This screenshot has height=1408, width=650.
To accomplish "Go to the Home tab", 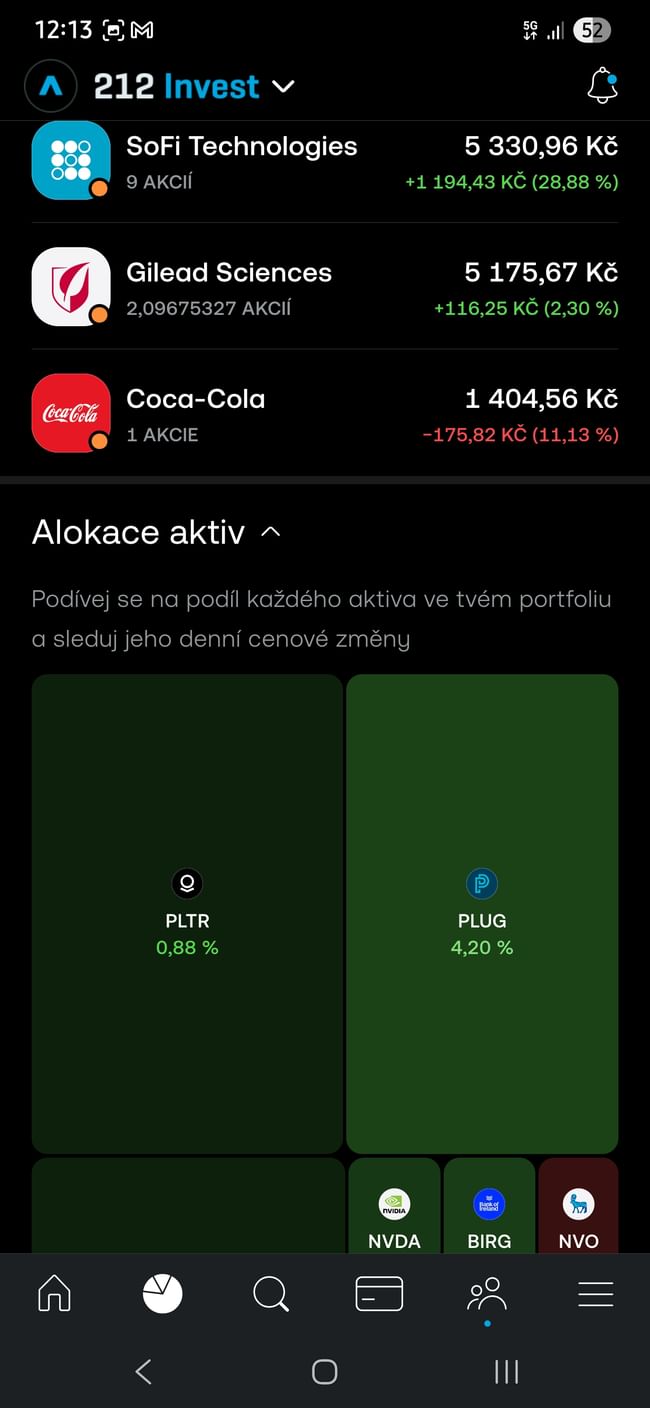I will pyautogui.click(x=54, y=1294).
